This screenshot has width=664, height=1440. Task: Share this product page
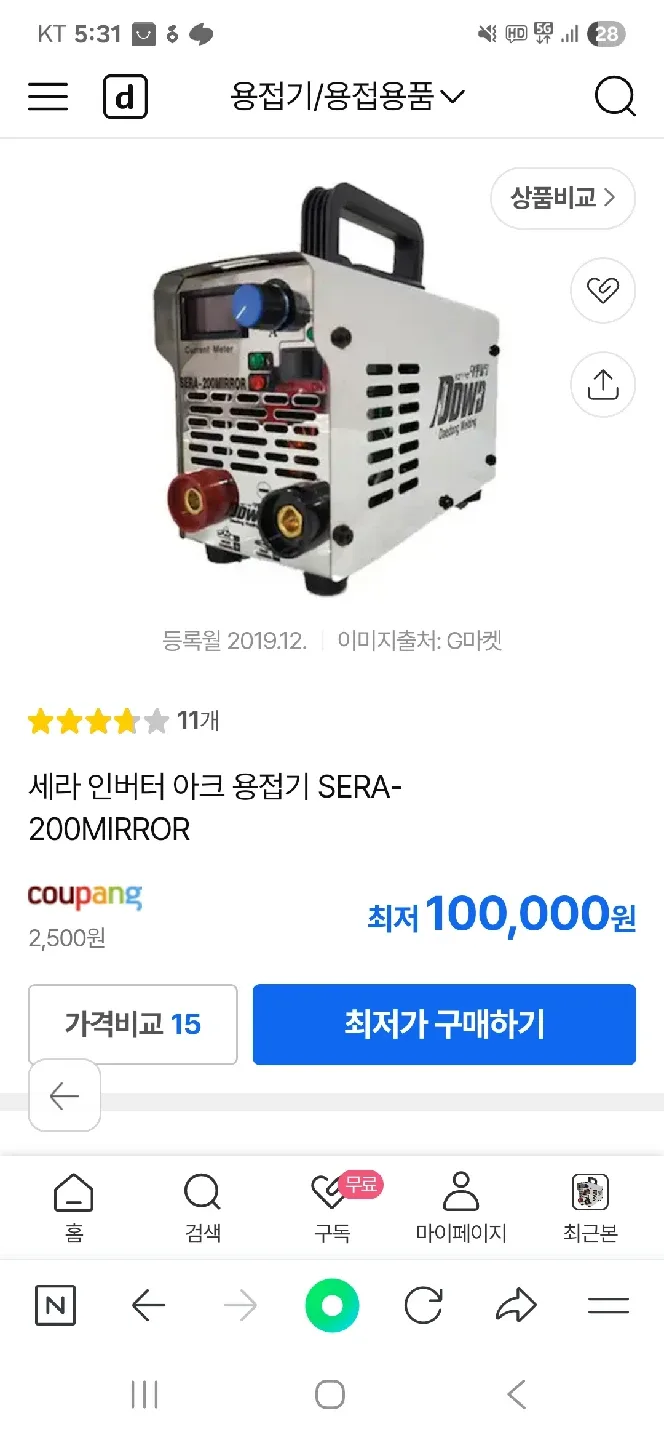[602, 385]
